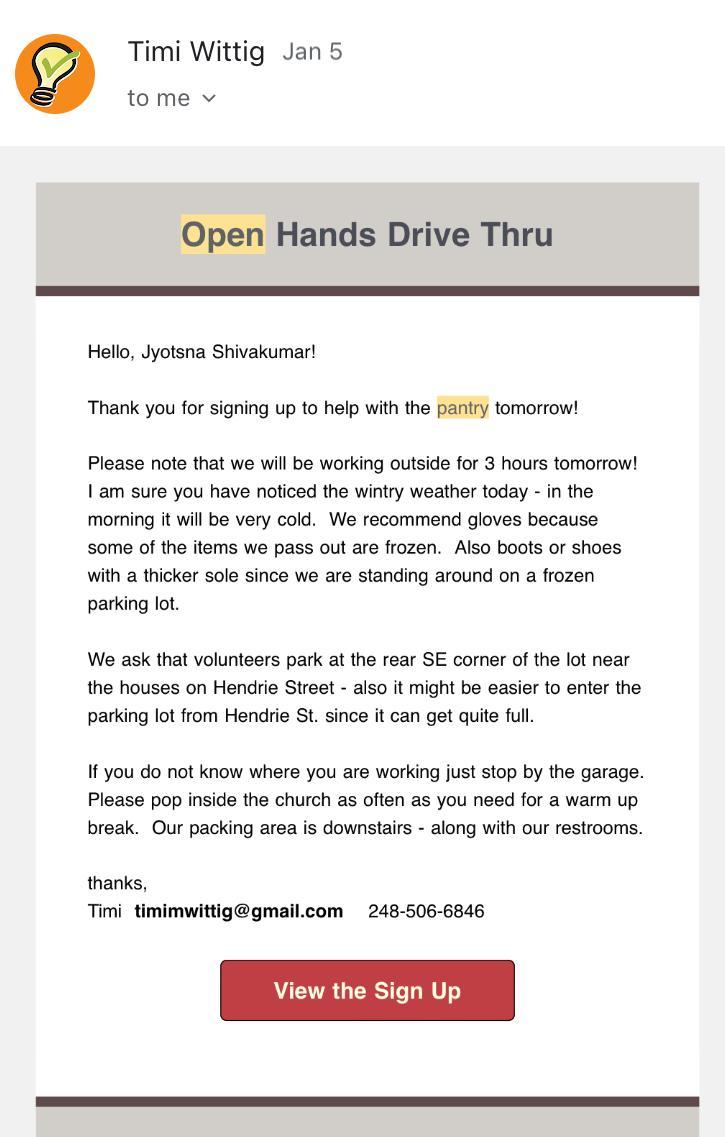This screenshot has width=725, height=1137.
Task: Tap the View the Sign Up button
Action: pyautogui.click(x=367, y=990)
